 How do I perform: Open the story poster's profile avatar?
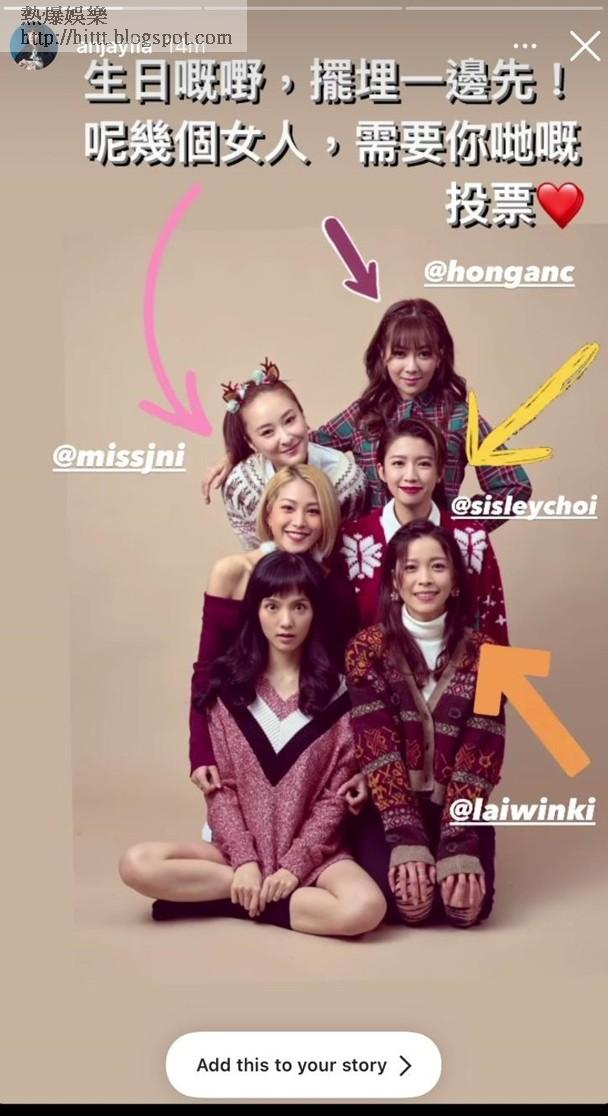(33, 46)
